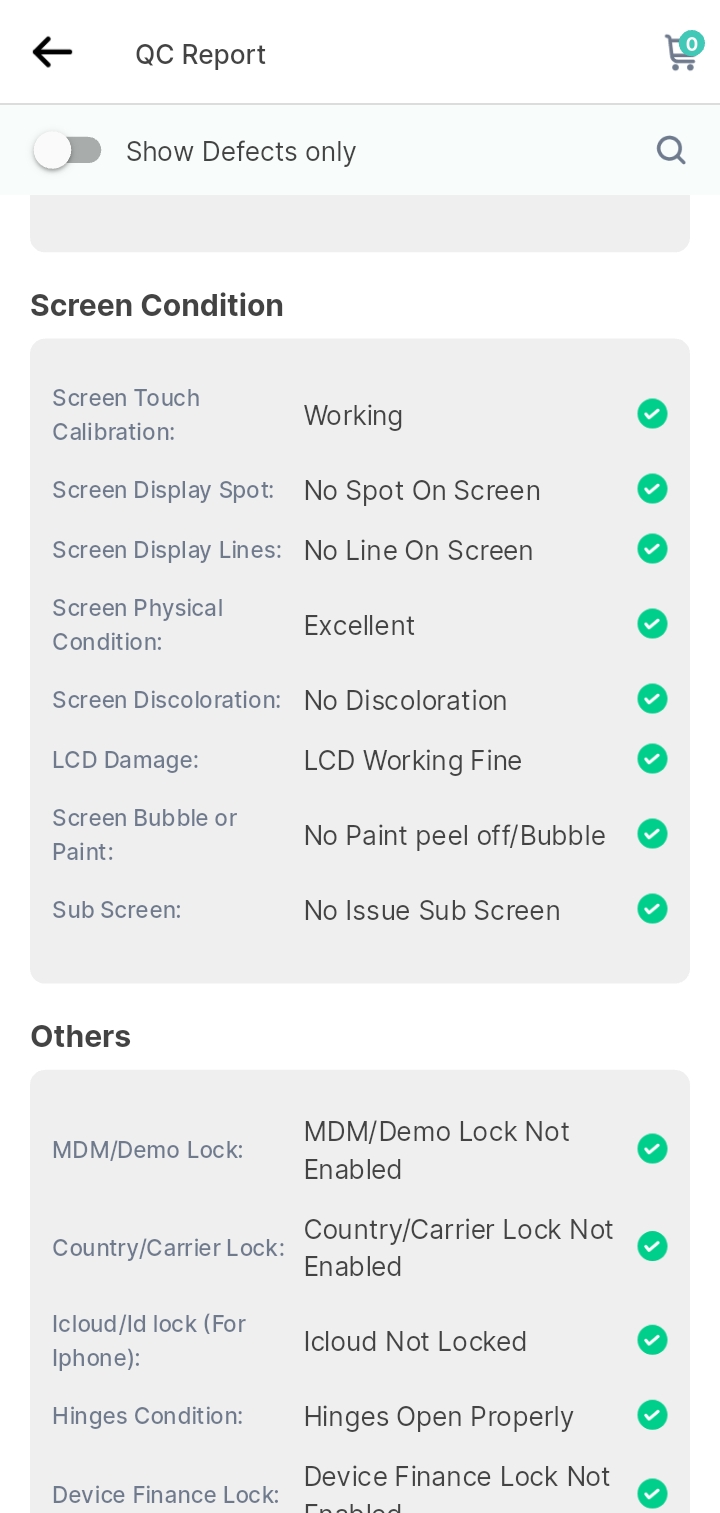Go back using the arrow icon

pos(52,52)
